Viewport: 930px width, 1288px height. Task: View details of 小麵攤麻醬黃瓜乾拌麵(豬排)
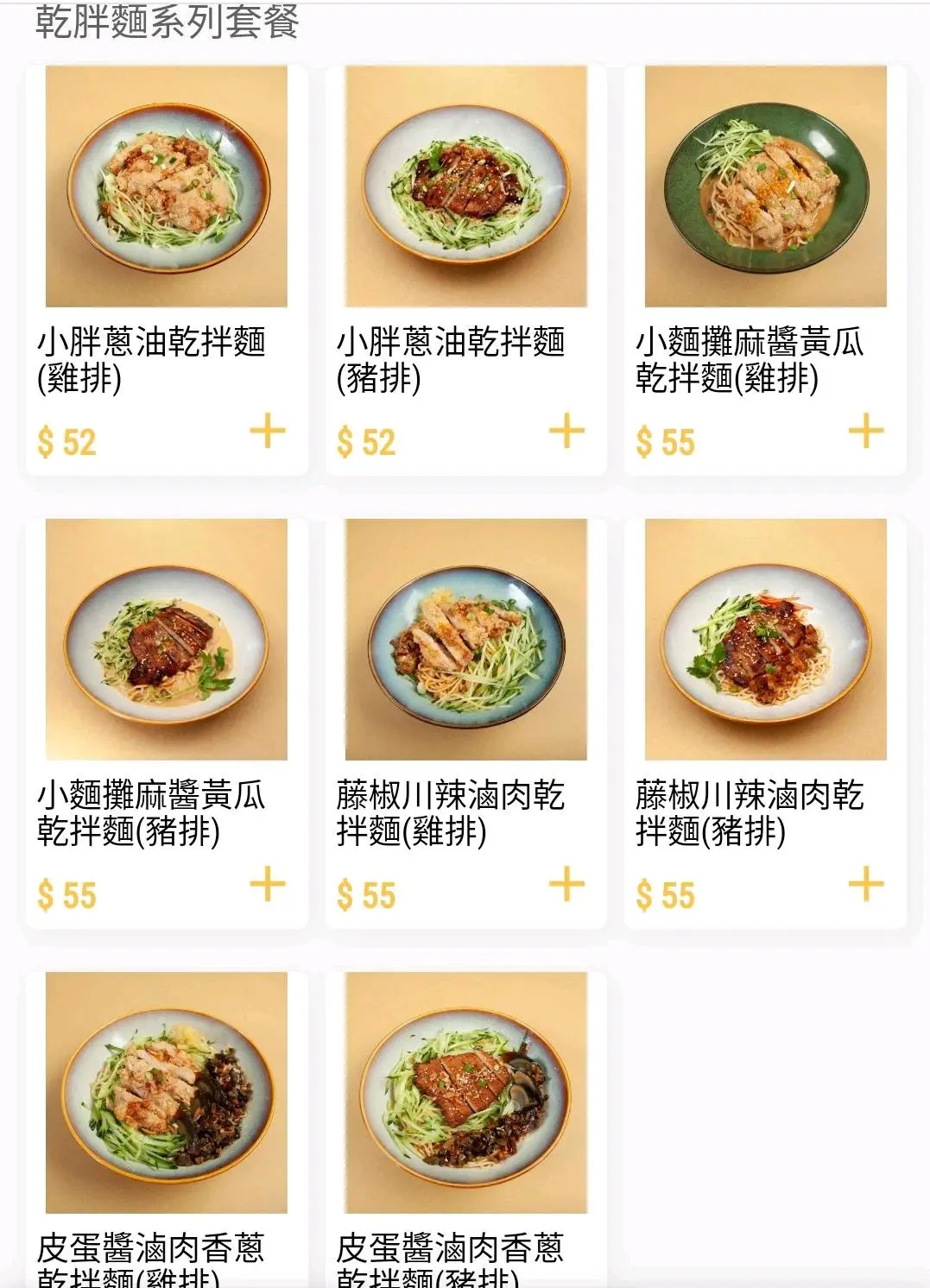tap(151, 813)
